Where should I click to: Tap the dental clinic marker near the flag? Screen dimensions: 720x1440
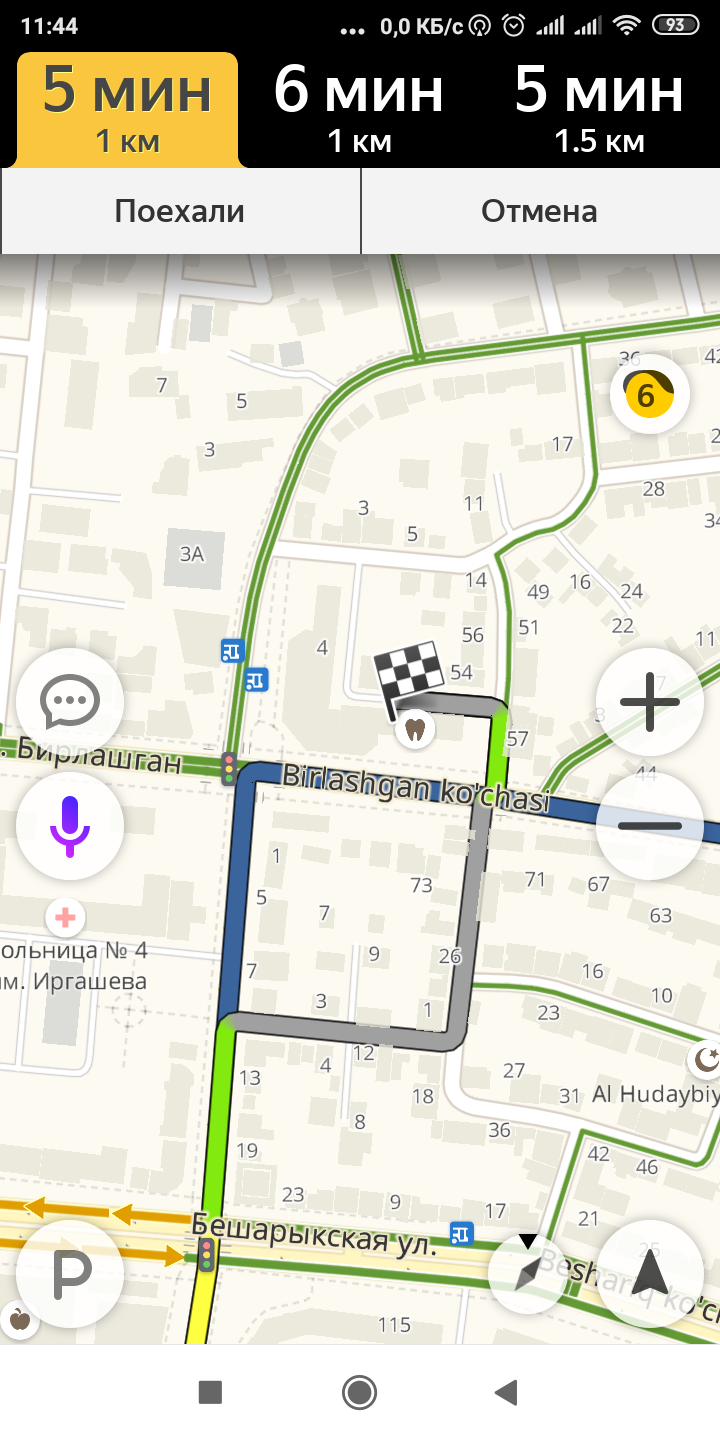pyautogui.click(x=415, y=729)
